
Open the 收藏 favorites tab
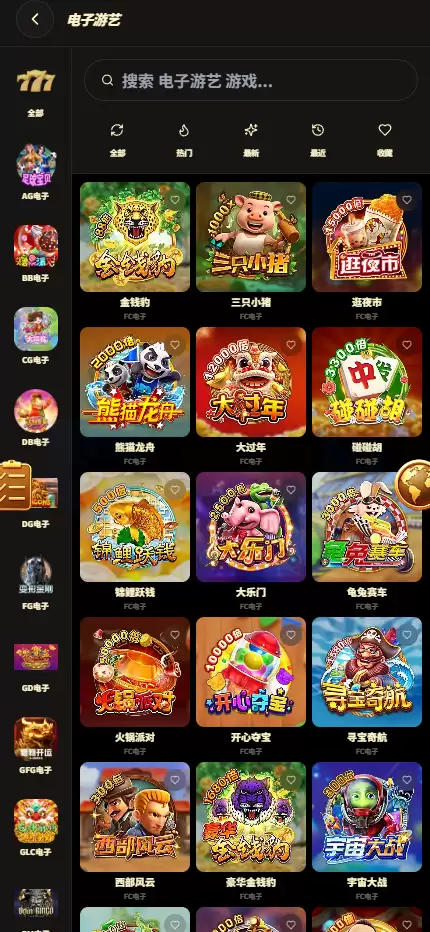pos(385,140)
